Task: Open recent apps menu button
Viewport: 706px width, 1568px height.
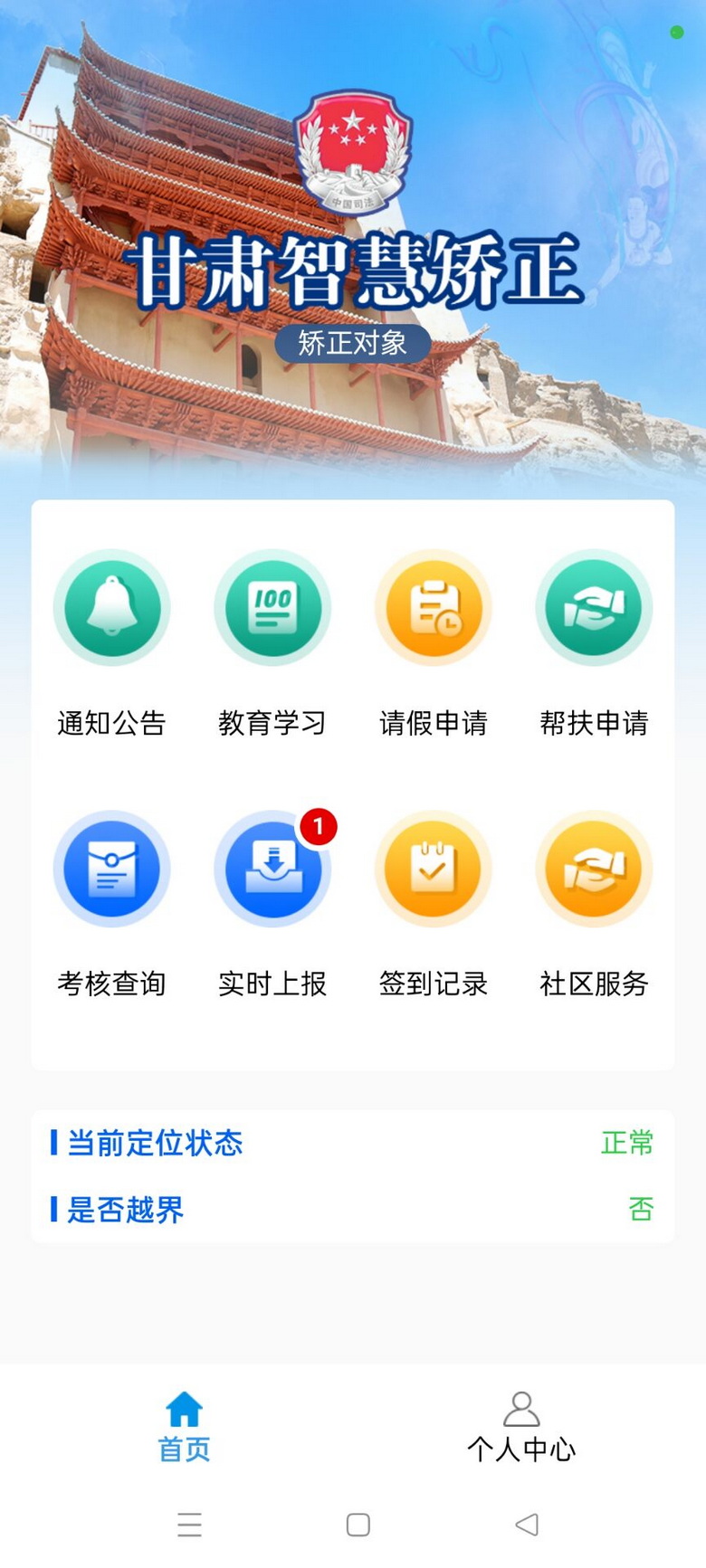Action: click(189, 1525)
